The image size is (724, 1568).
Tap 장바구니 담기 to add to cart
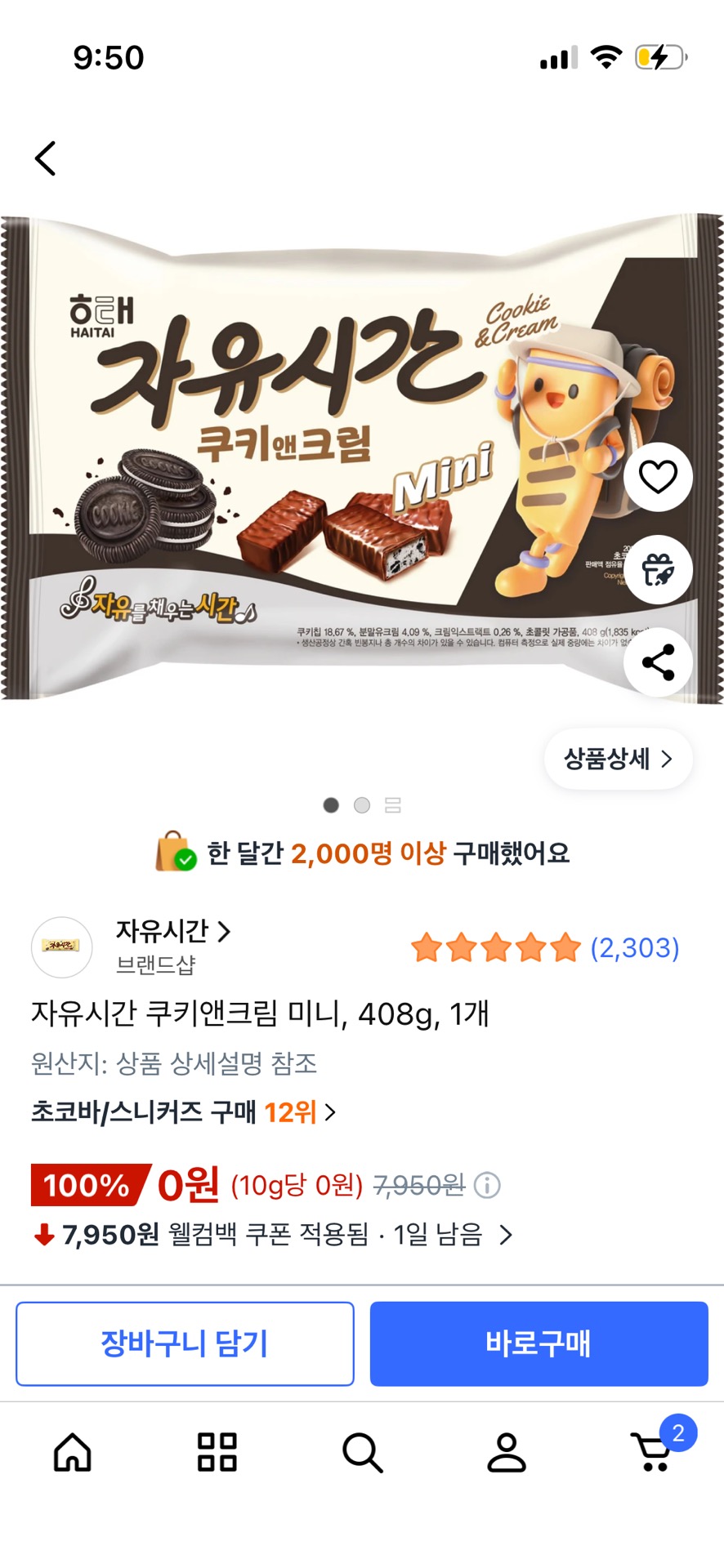click(x=185, y=1343)
